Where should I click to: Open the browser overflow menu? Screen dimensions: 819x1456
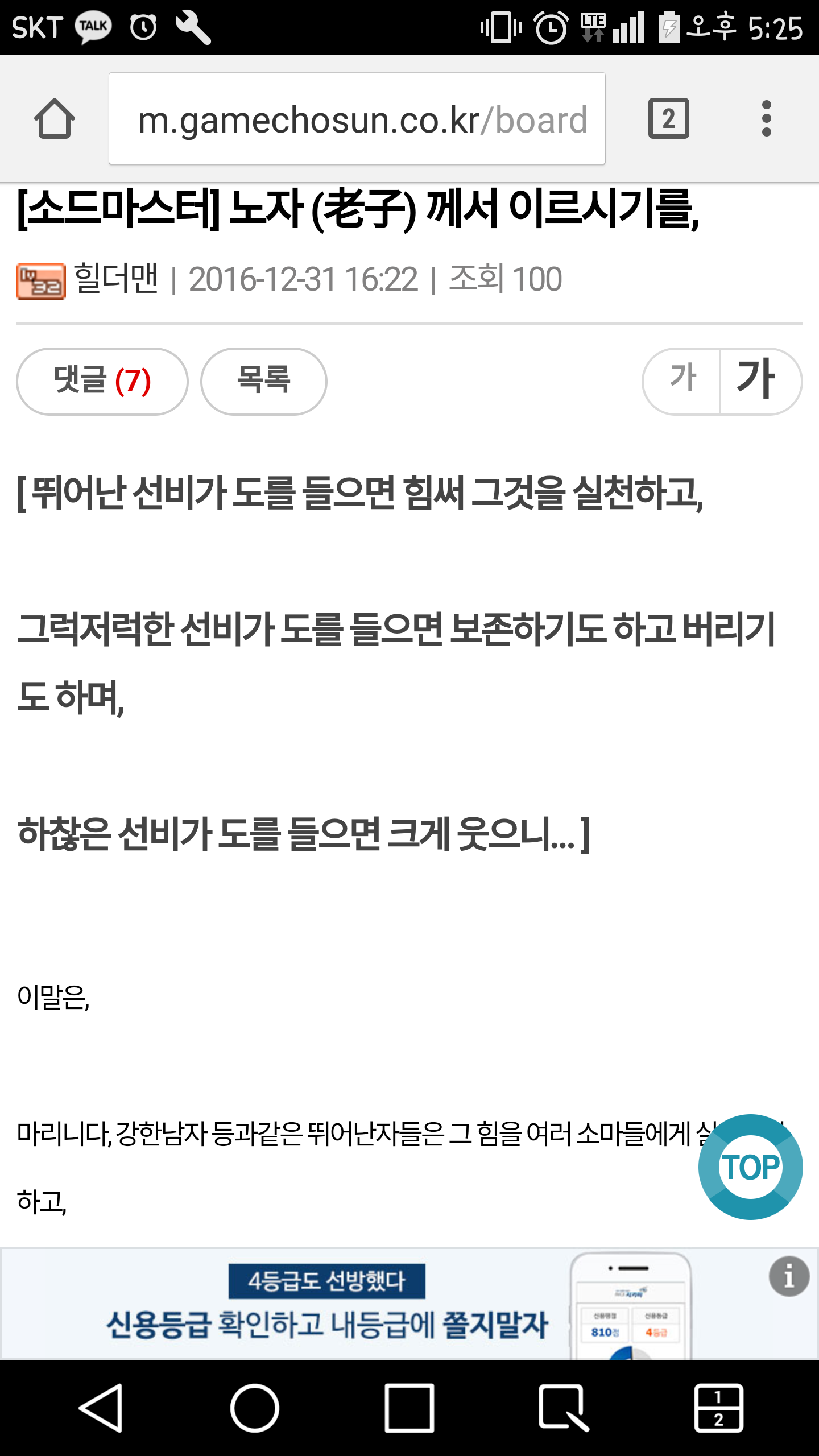[766, 118]
